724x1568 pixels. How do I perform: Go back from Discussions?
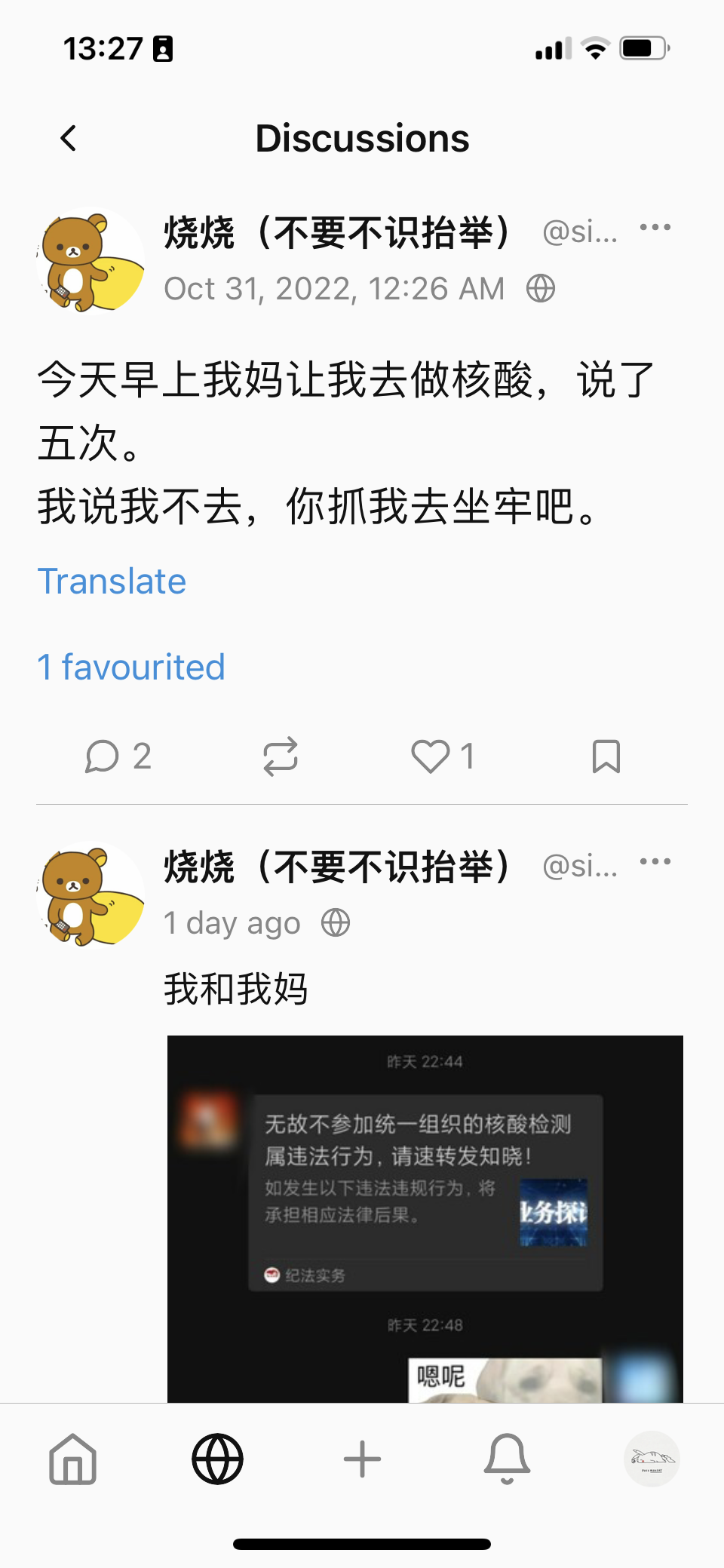tap(69, 139)
